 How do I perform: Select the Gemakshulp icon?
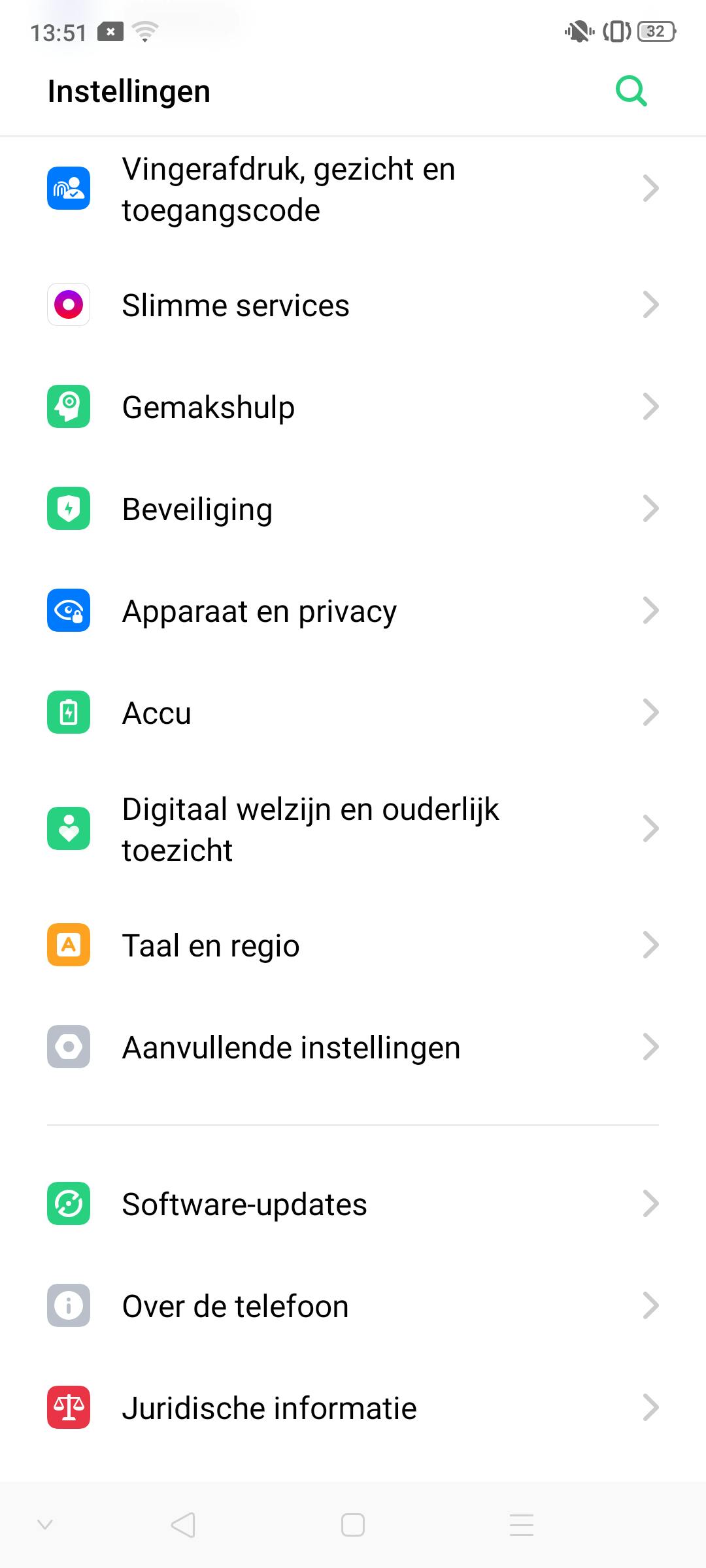[68, 406]
